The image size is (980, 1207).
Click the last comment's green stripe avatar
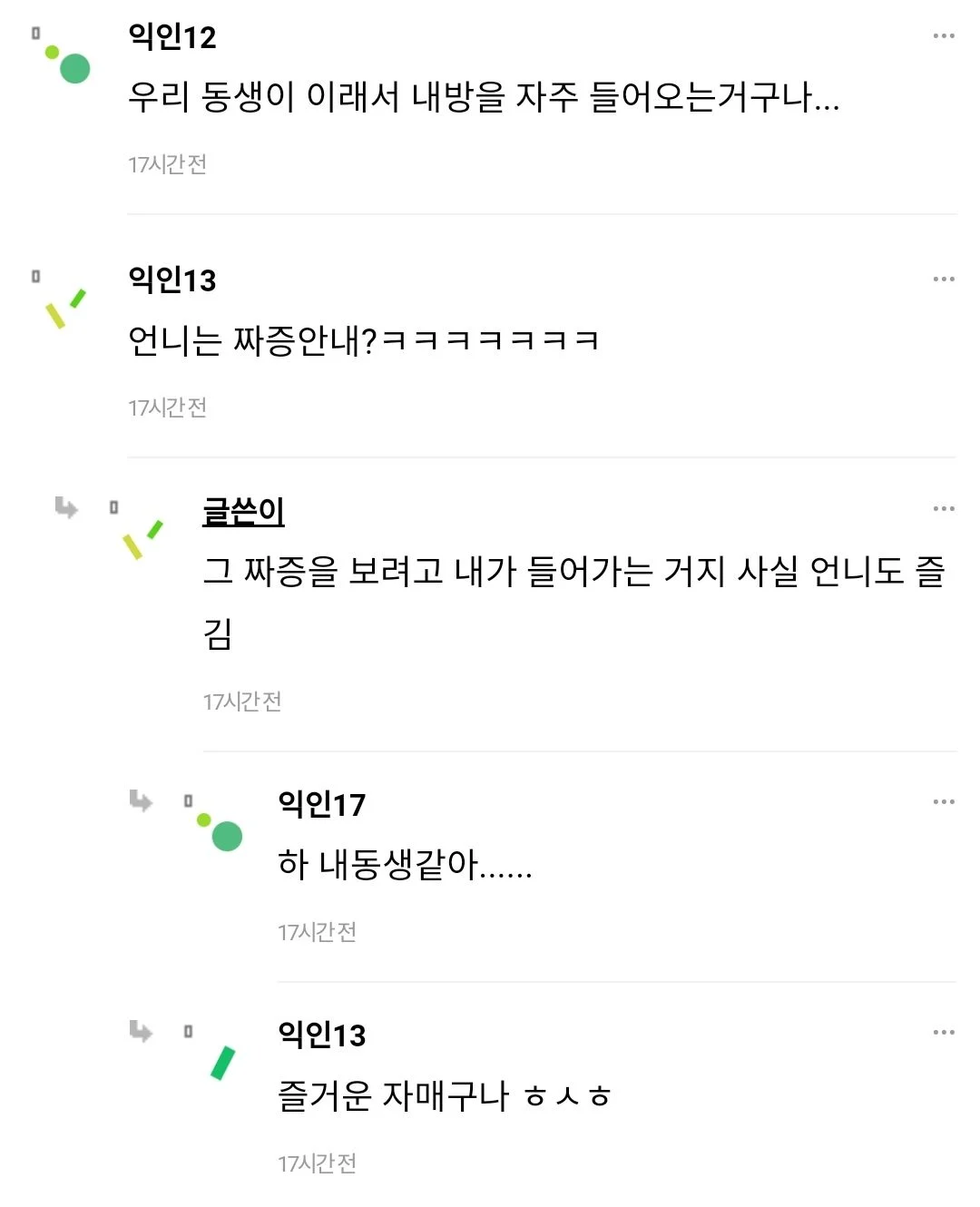coord(222,1062)
